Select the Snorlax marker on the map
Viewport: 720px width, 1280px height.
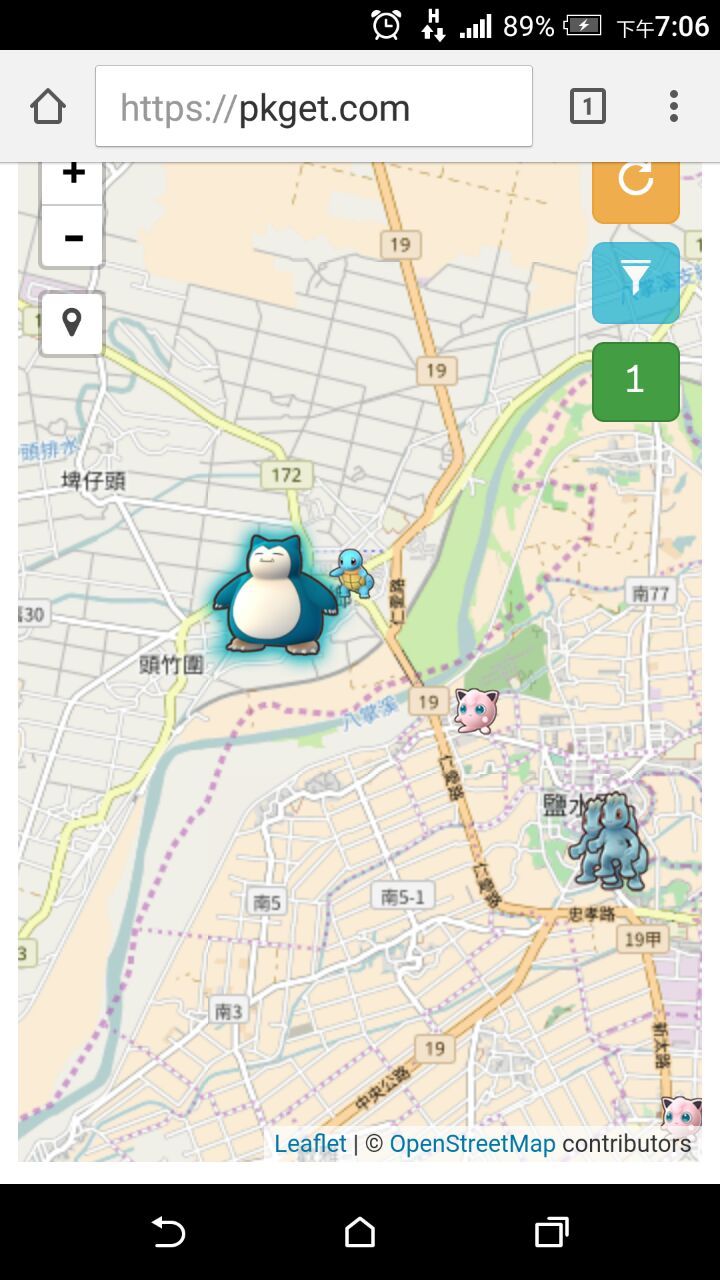click(272, 596)
